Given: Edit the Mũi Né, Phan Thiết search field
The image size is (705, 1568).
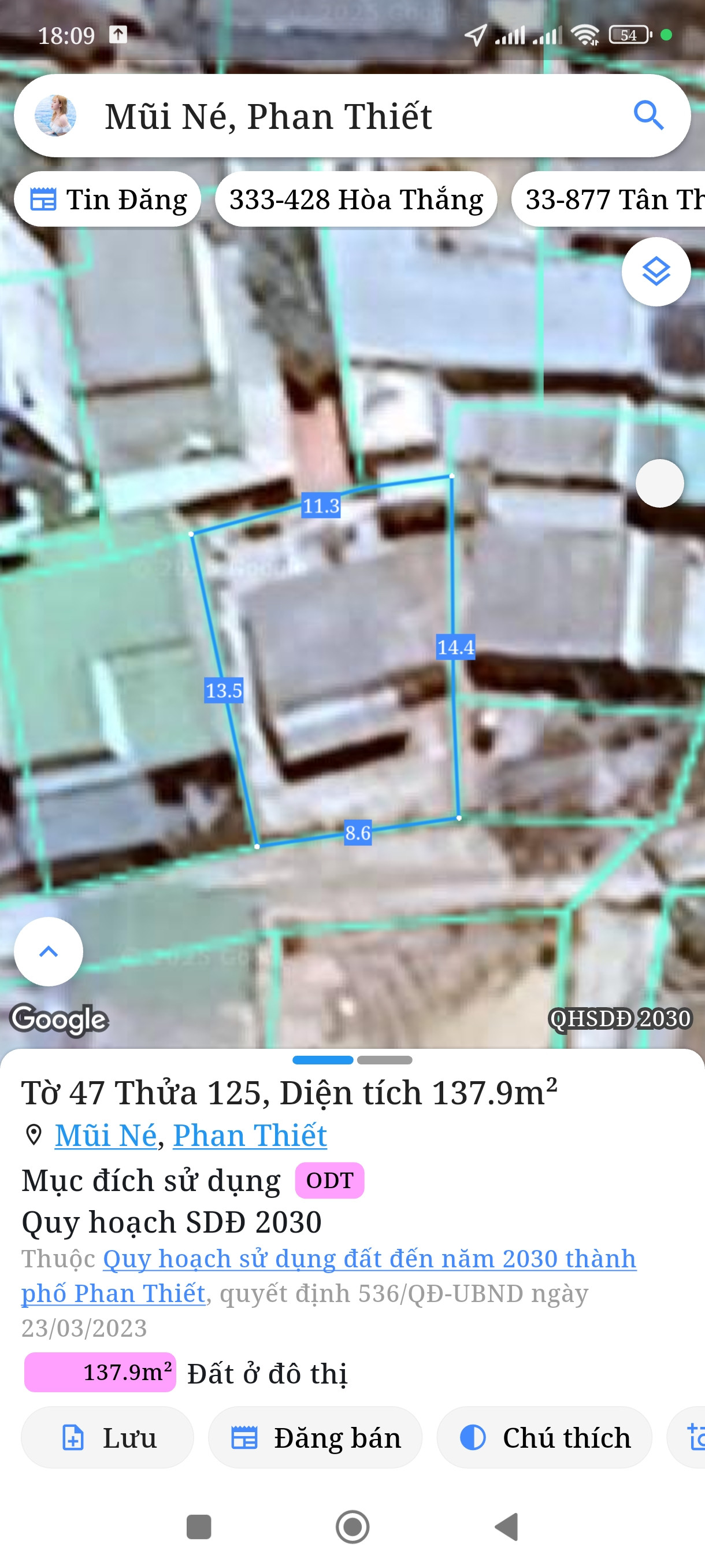Looking at the screenshot, I should click(340, 116).
